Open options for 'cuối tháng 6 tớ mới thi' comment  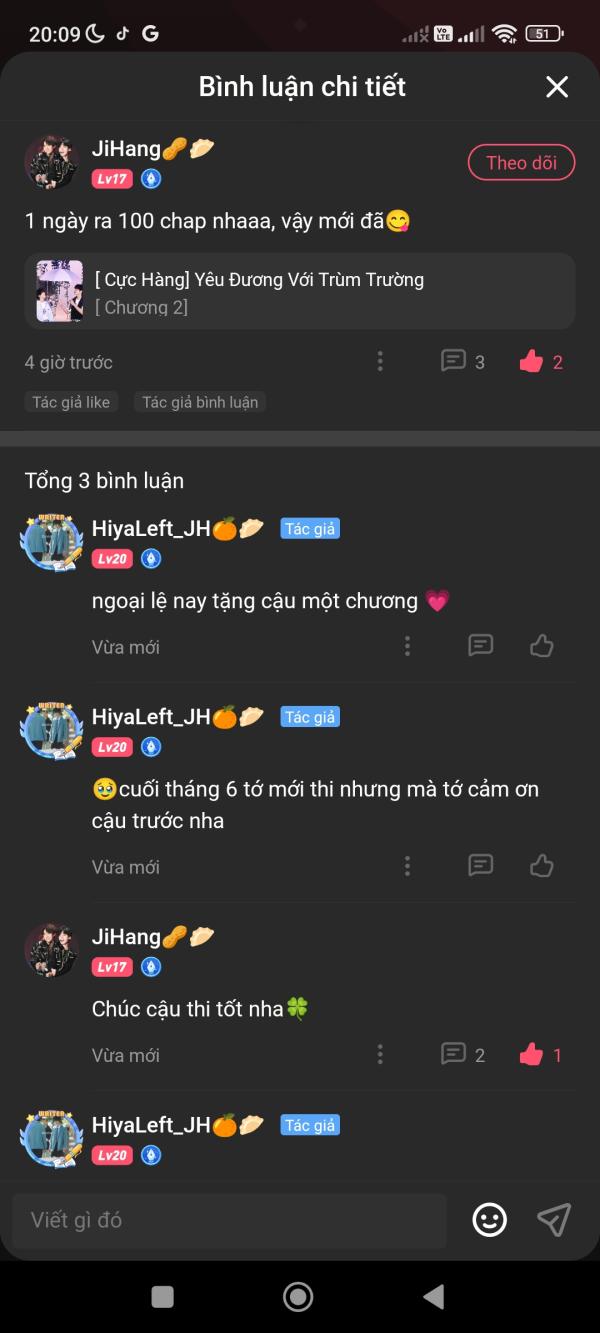pyautogui.click(x=407, y=866)
